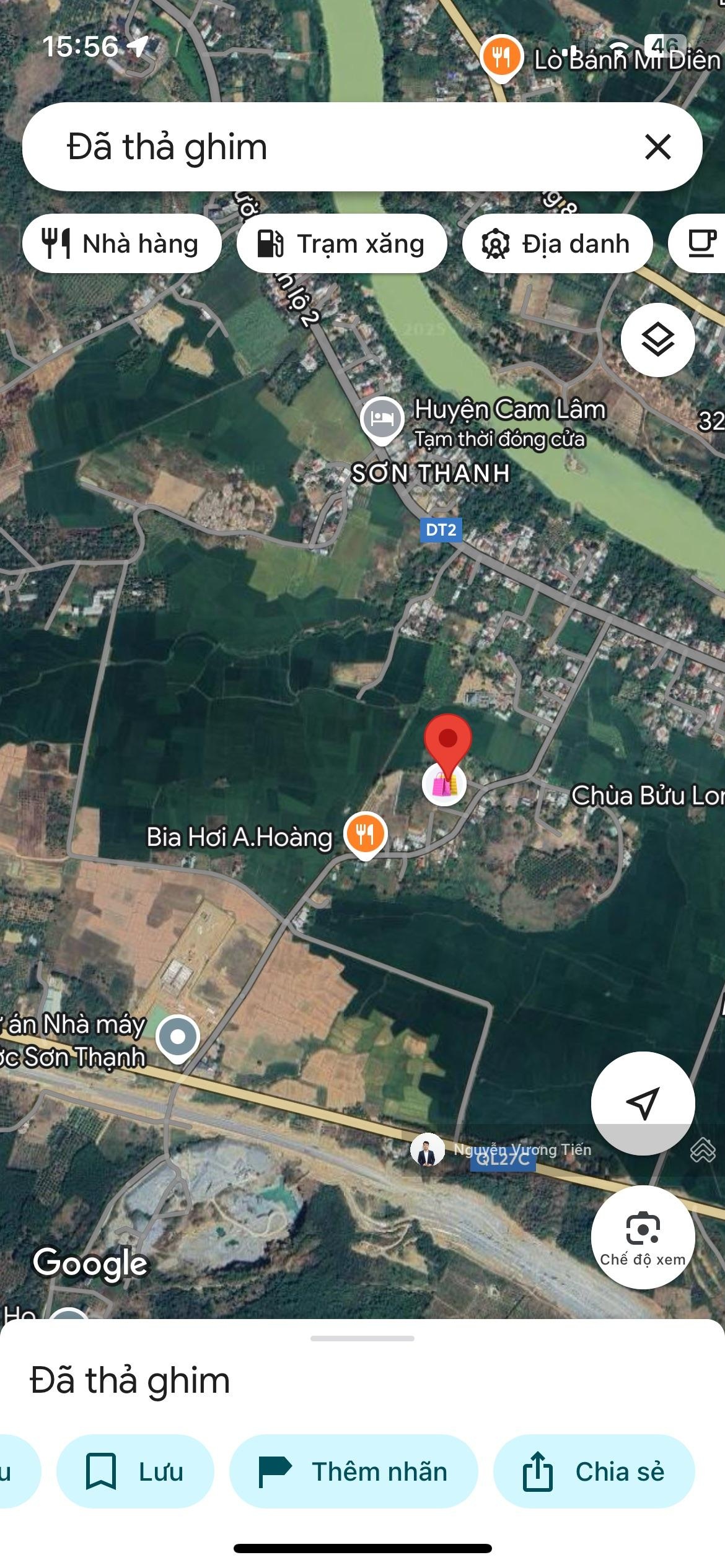725x1568 pixels.
Task: Tap the "Đã thả ghim" search field
Action: [x=310, y=147]
